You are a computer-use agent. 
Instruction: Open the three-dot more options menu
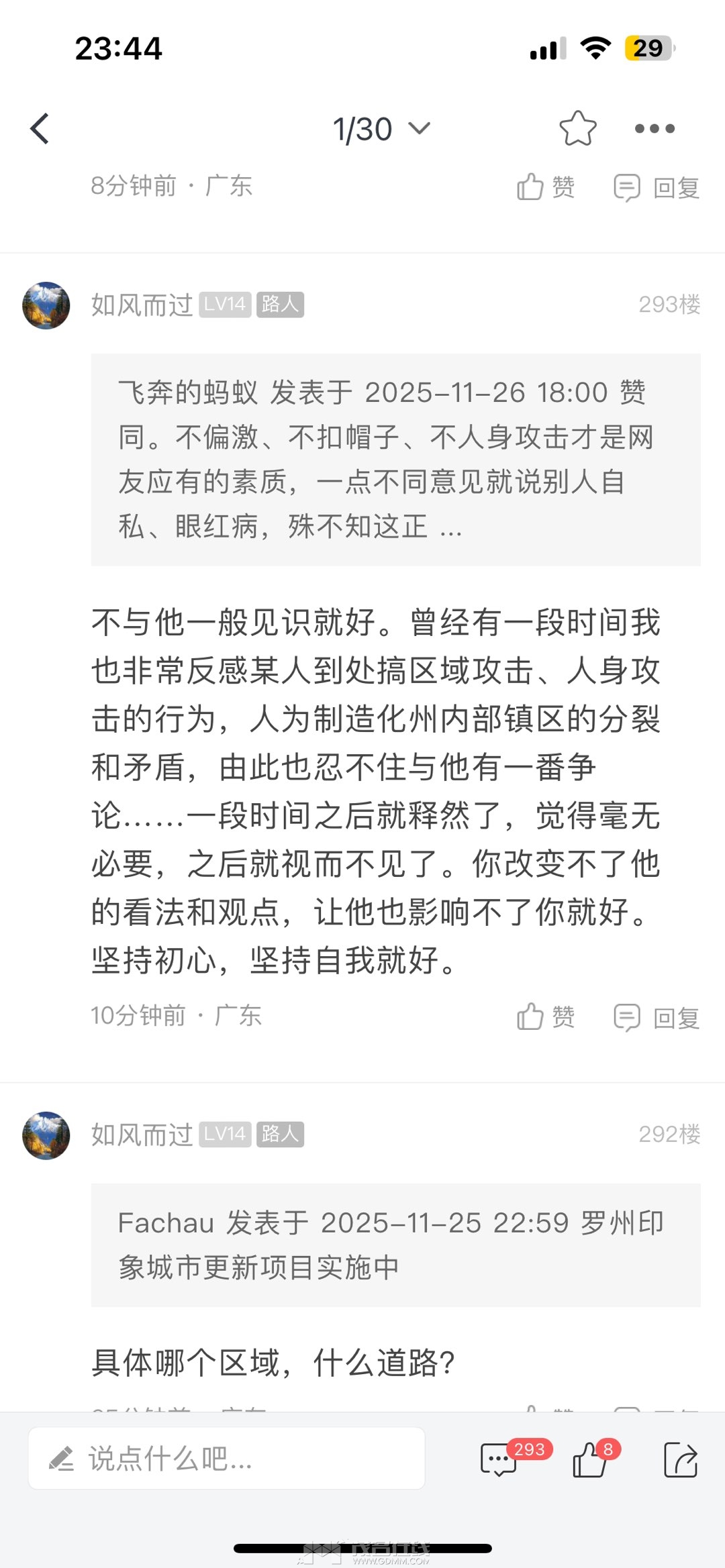click(655, 129)
